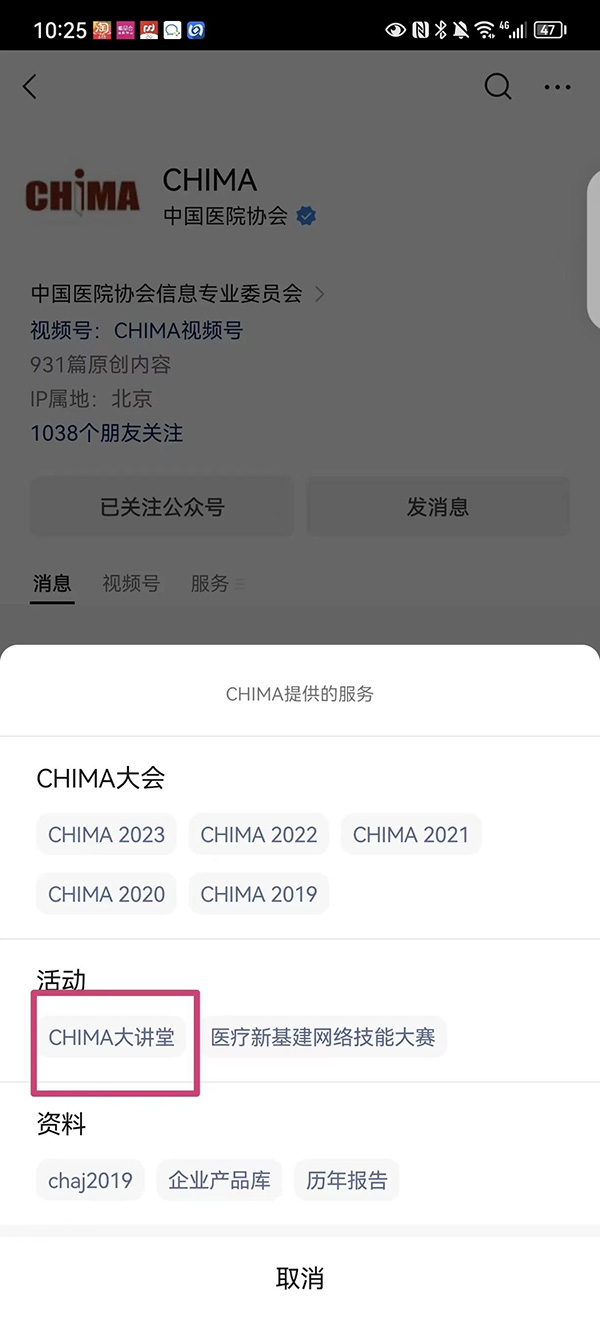
Task: Open 企业产品库 resource
Action: click(219, 1180)
